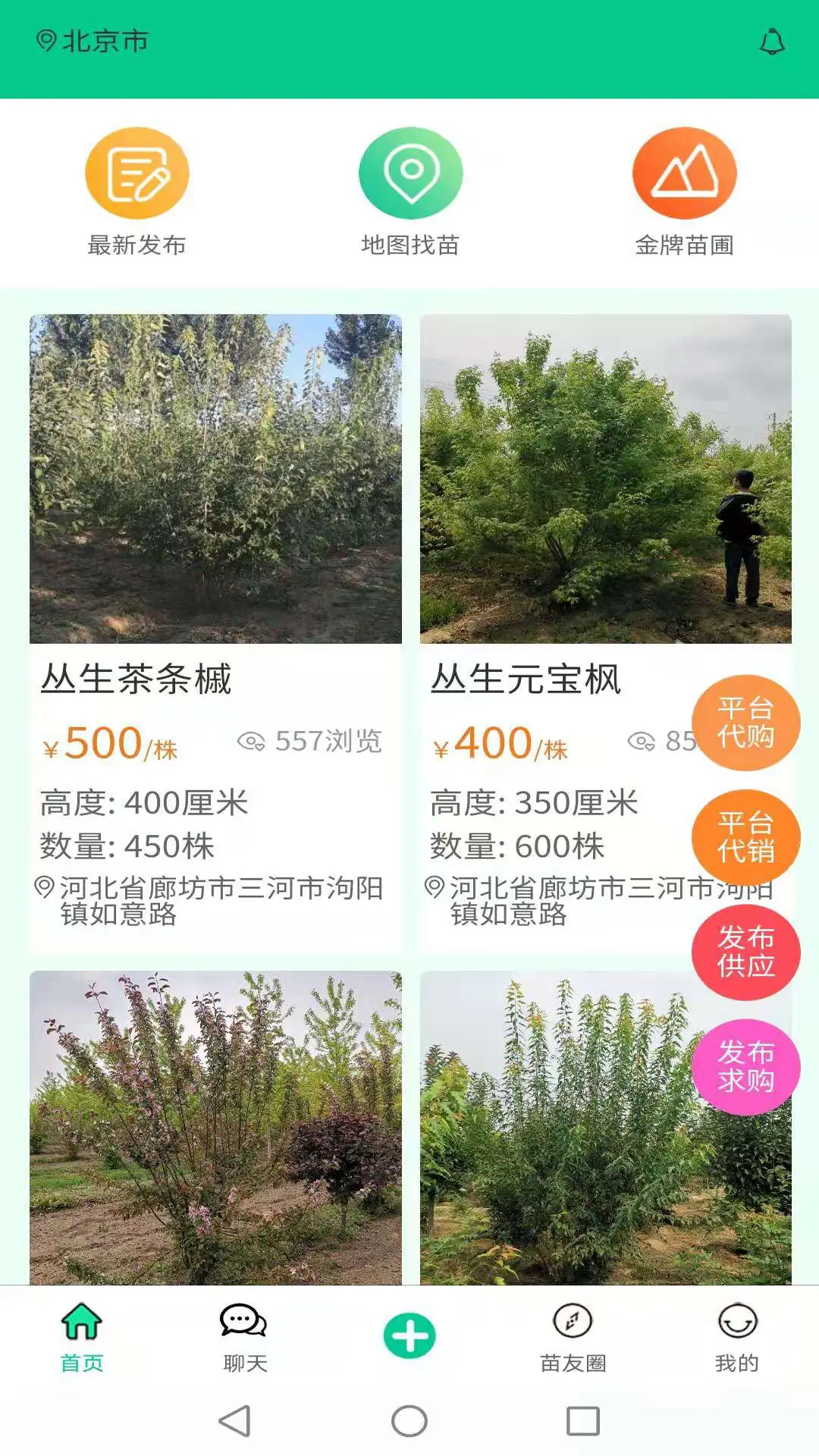Tap the 发布求购 purchase request button
Screen dimensions: 819x1456
[745, 1065]
